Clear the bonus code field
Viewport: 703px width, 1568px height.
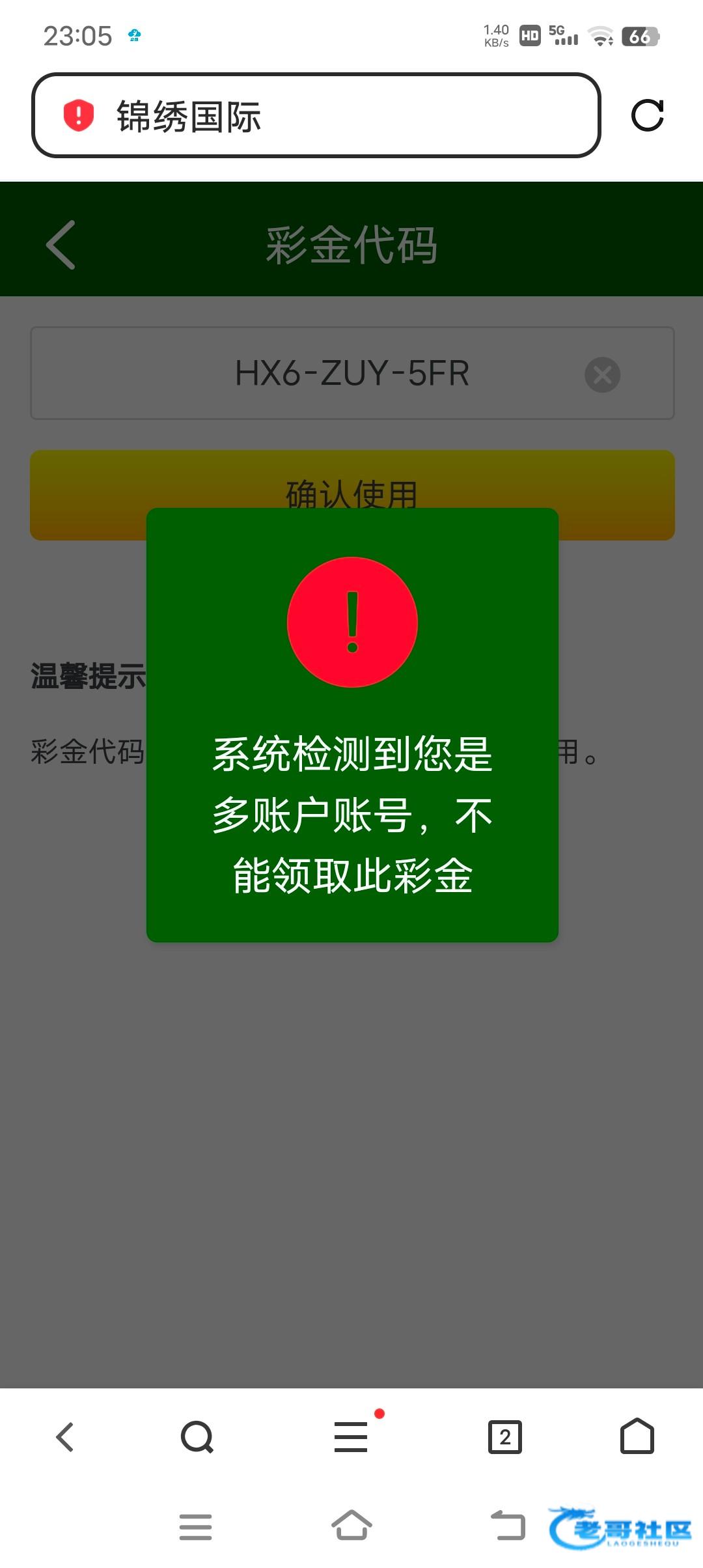[602, 374]
